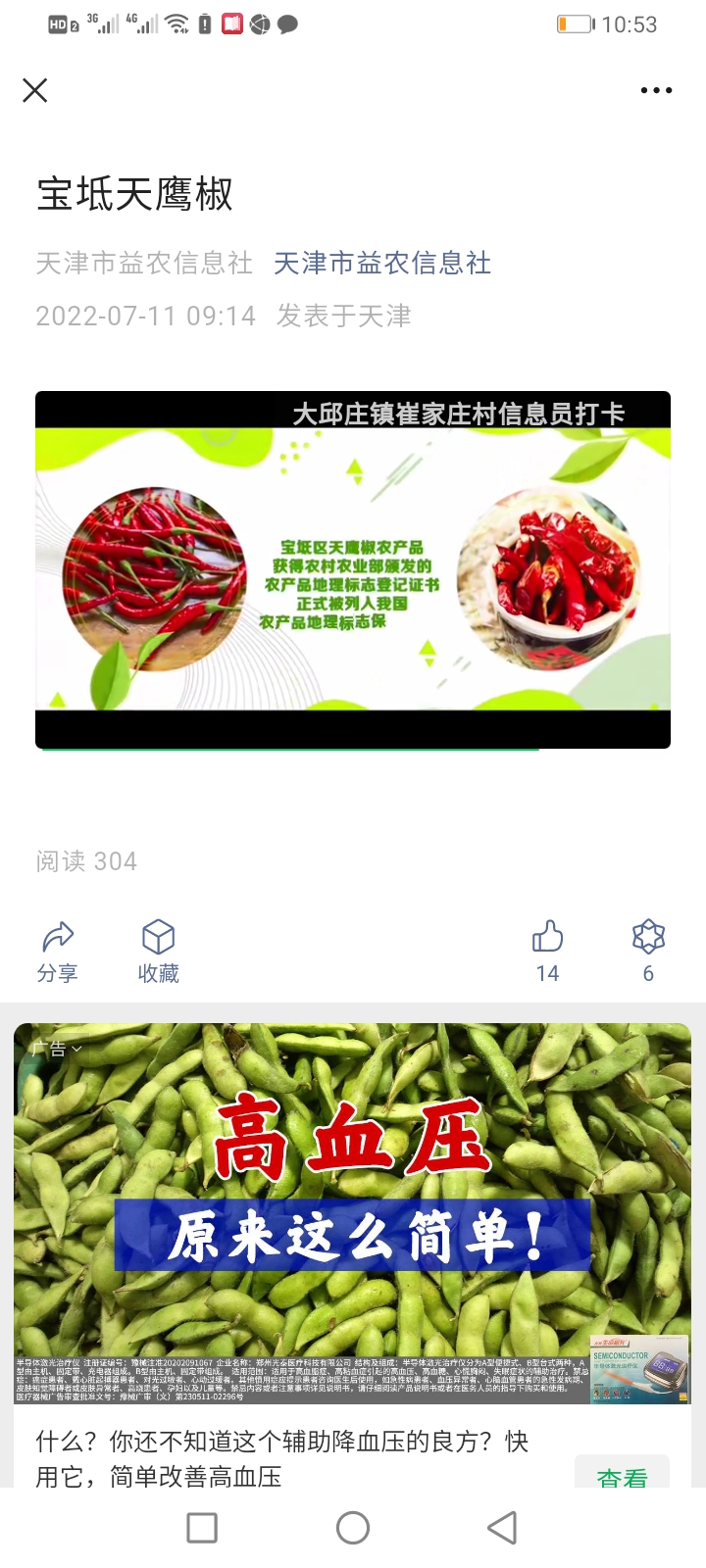This screenshot has width=706, height=1568.
Task: Go to the home screen via the circle button
Action: point(353,1528)
